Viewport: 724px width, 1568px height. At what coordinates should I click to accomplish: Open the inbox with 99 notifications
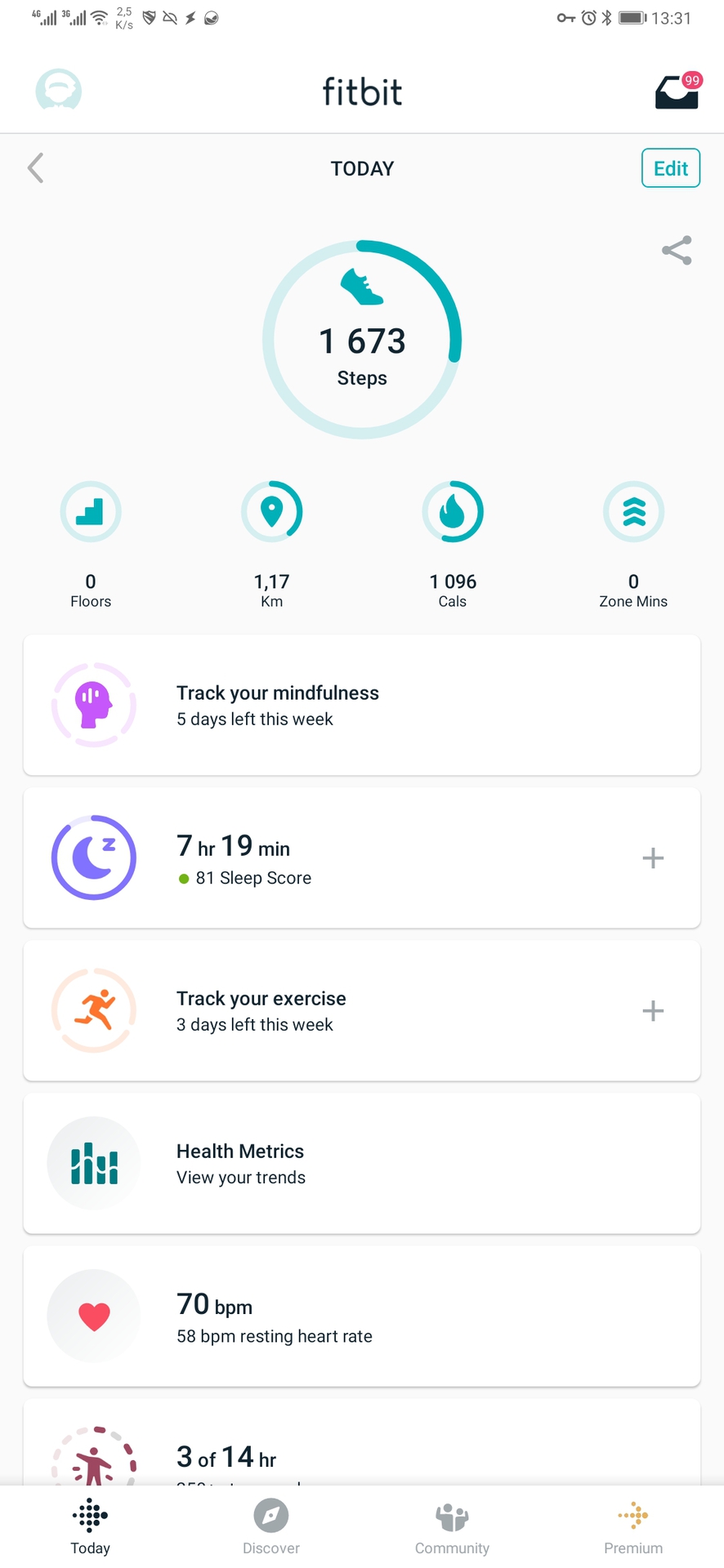point(677,91)
